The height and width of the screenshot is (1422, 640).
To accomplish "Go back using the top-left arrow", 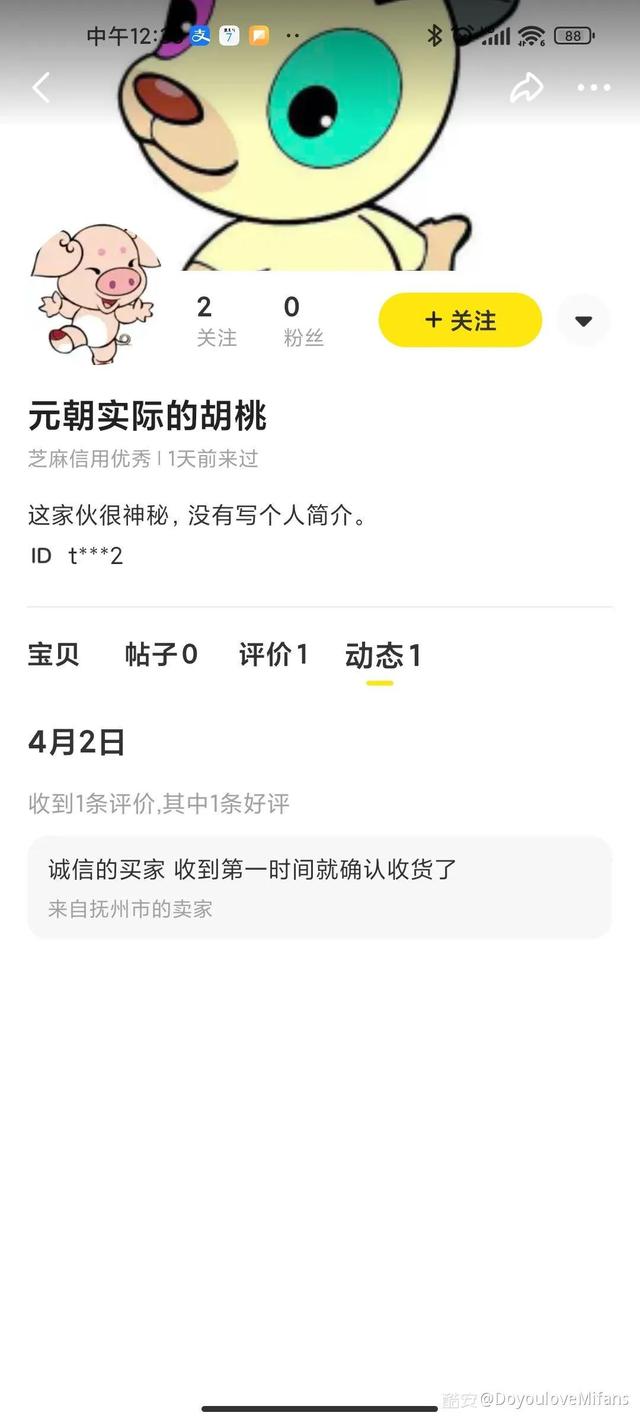I will pos(41,88).
